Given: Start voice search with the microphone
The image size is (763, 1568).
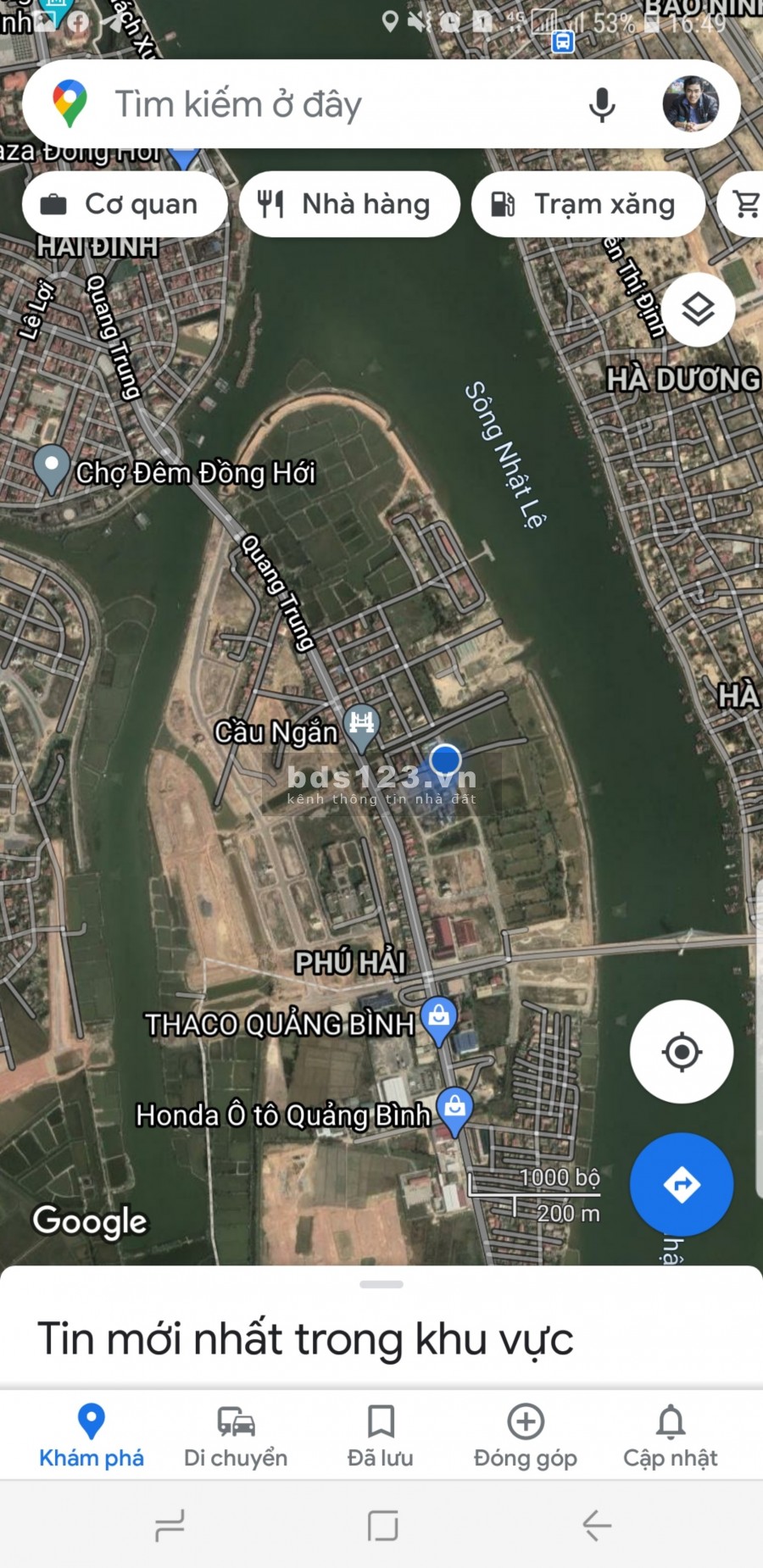Looking at the screenshot, I should tap(602, 104).
